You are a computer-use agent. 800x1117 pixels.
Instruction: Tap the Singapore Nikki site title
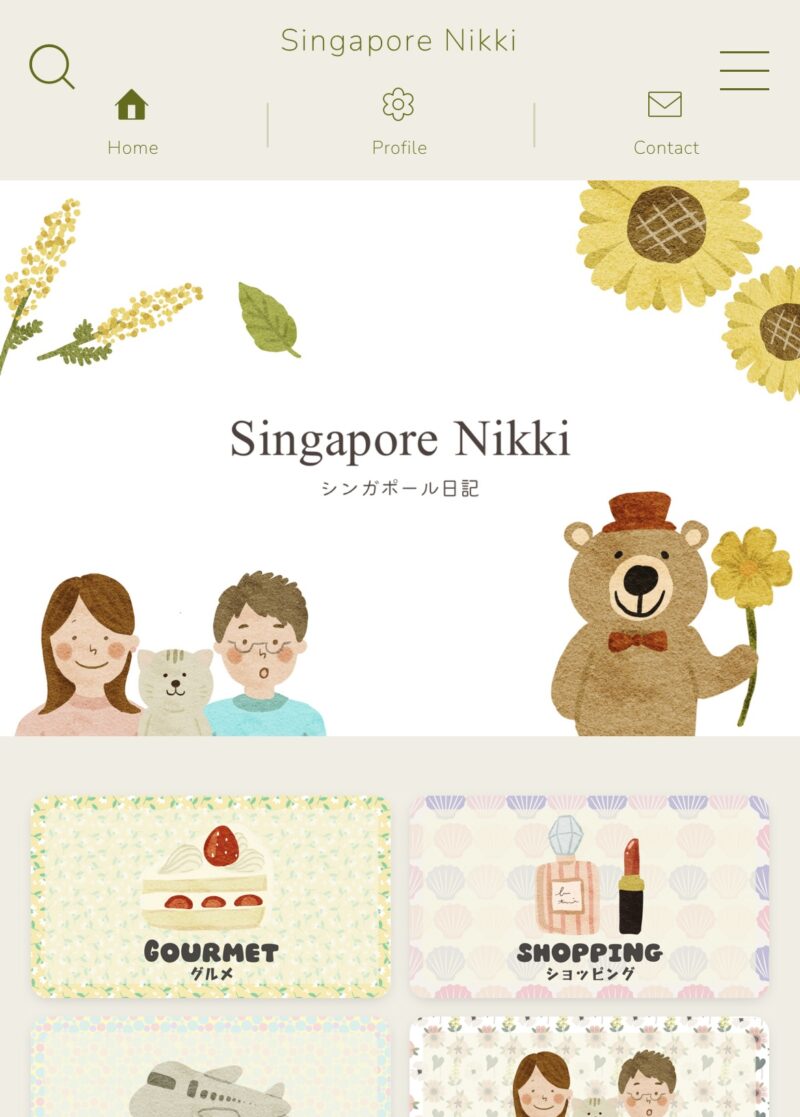point(398,41)
